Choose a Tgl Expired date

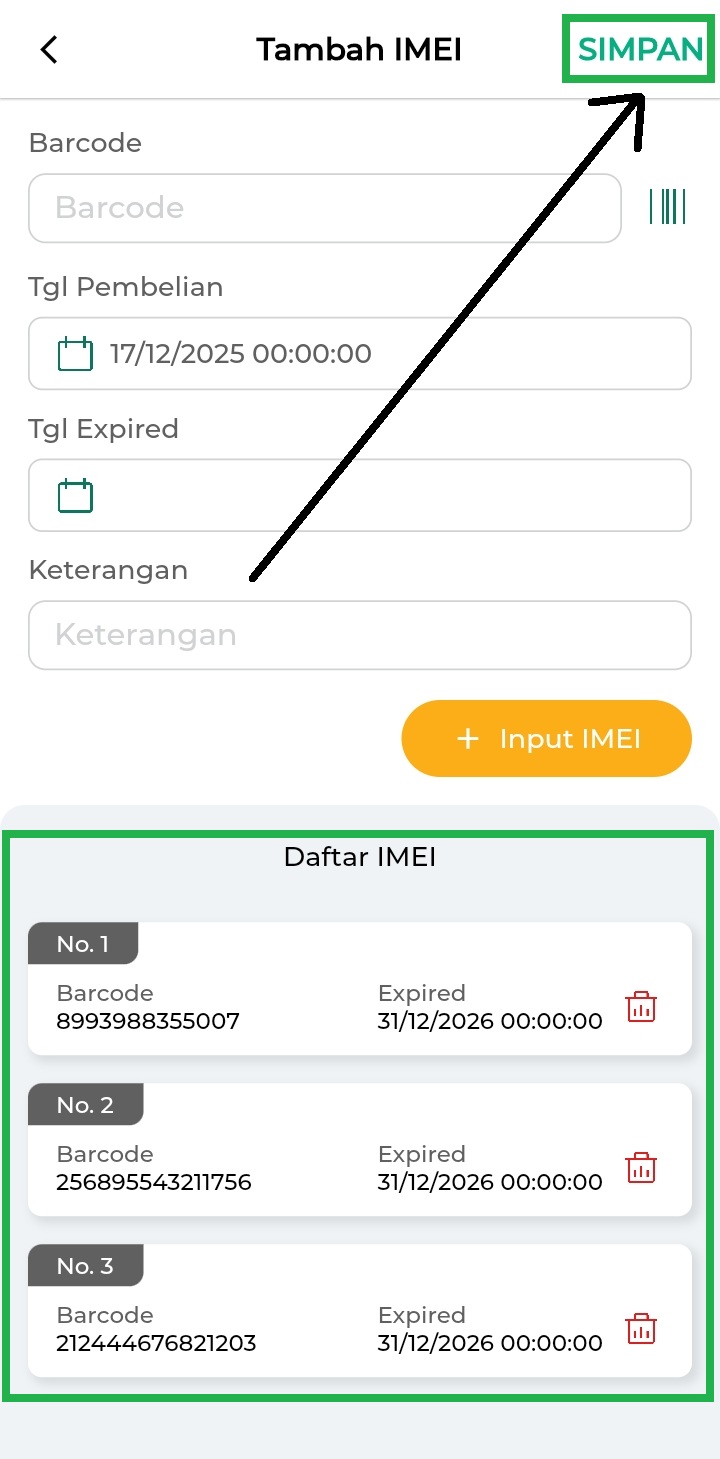359,495
